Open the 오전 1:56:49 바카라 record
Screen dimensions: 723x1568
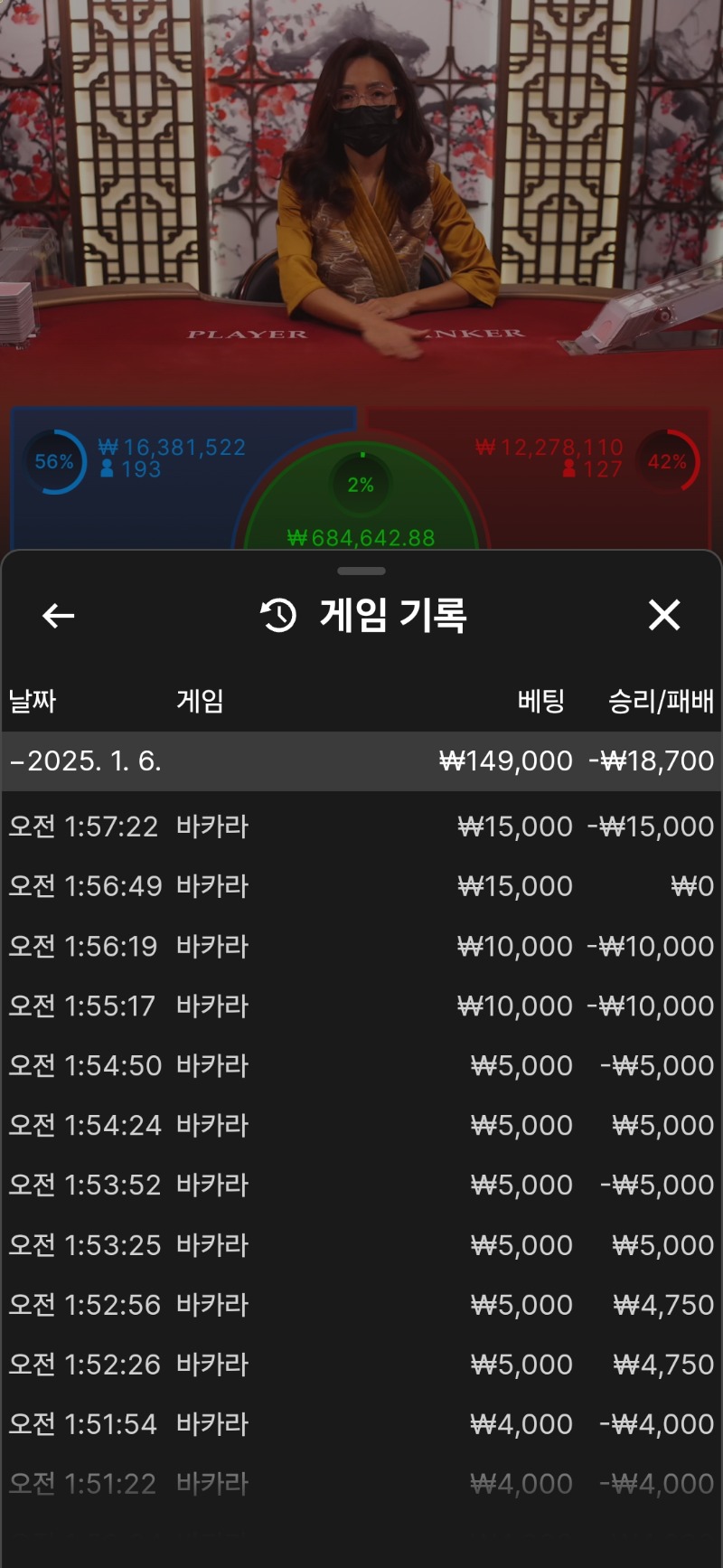(361, 886)
